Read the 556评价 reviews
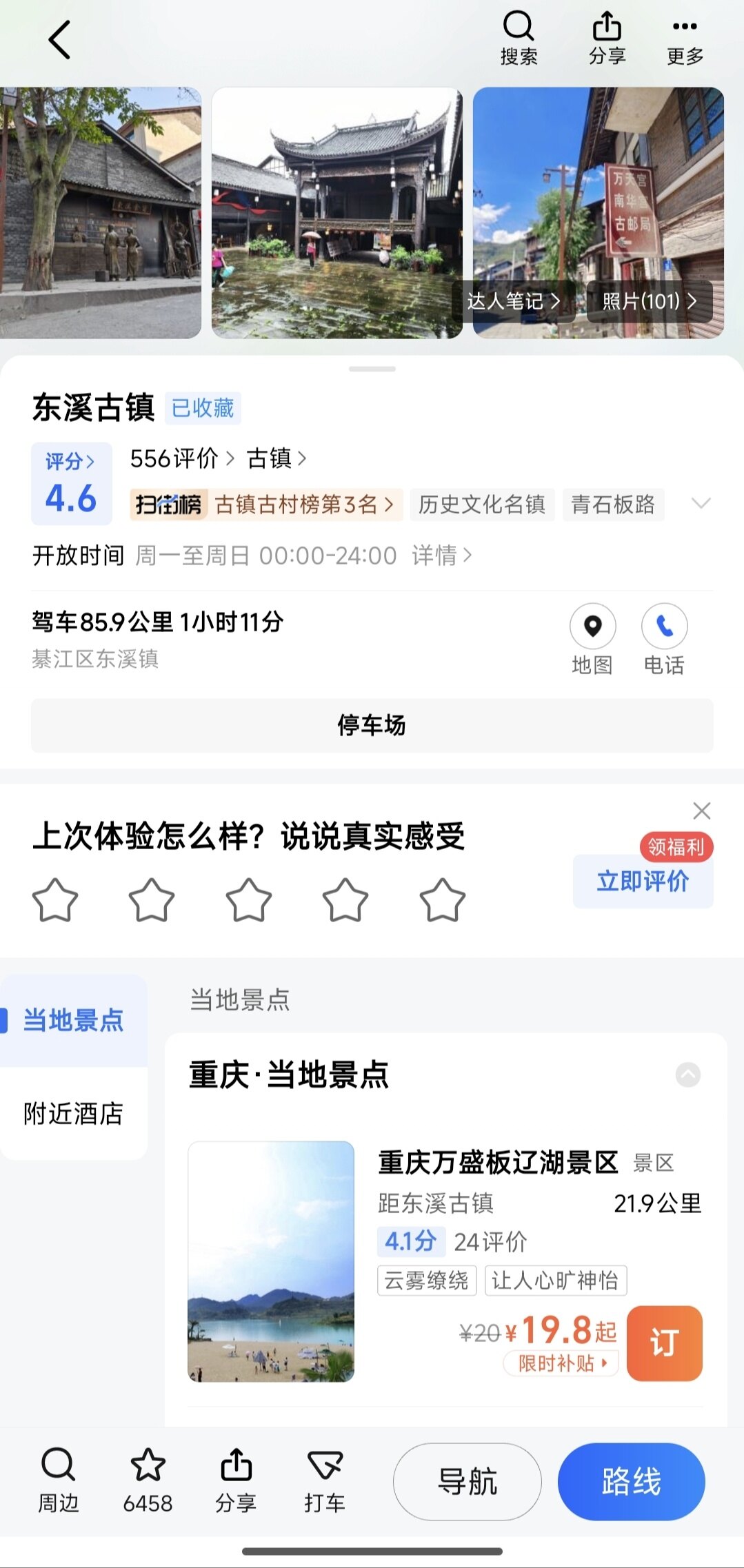 point(181,458)
